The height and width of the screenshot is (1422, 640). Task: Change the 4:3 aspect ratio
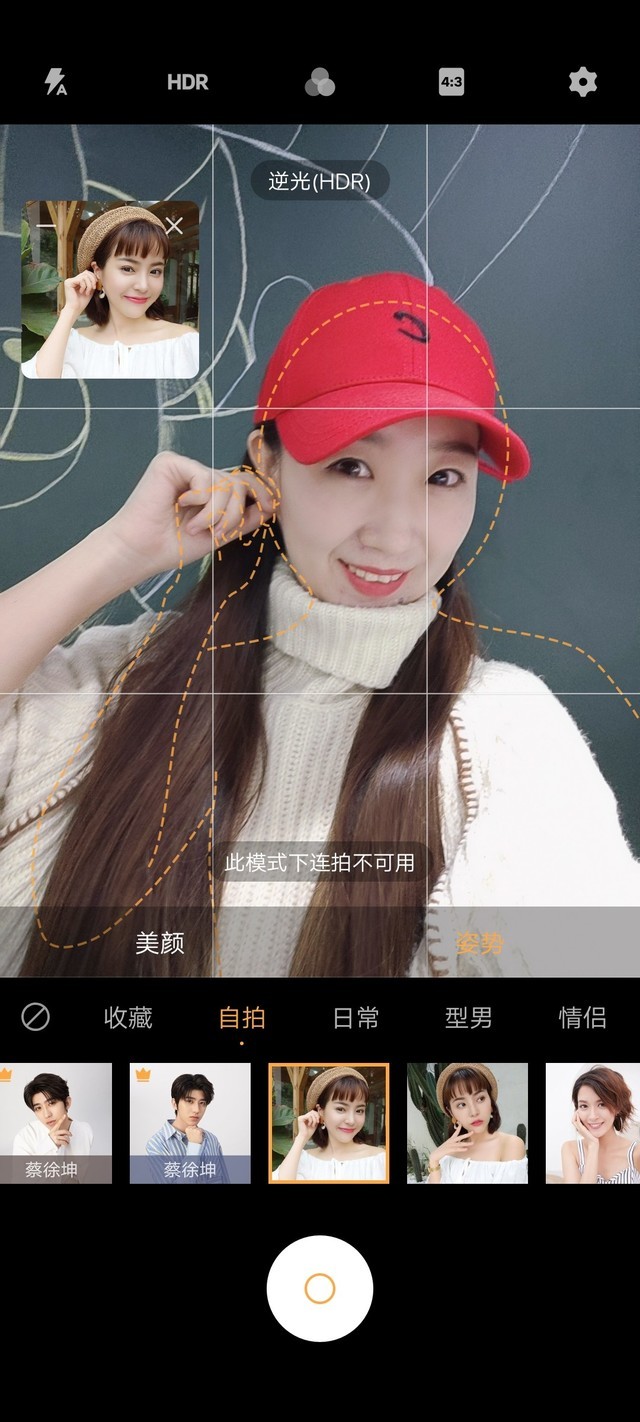(x=451, y=82)
